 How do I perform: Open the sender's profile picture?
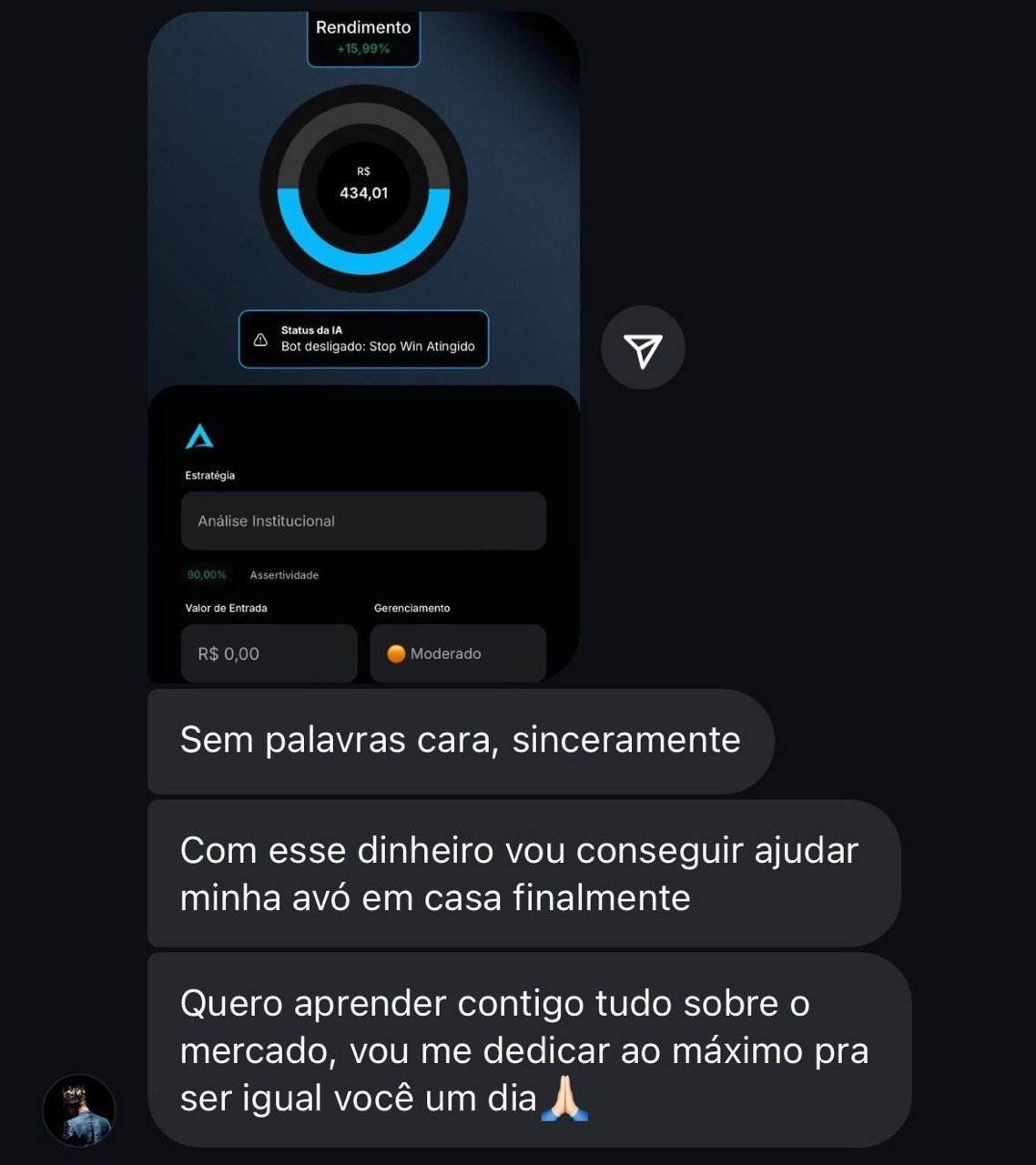pos(79,1109)
